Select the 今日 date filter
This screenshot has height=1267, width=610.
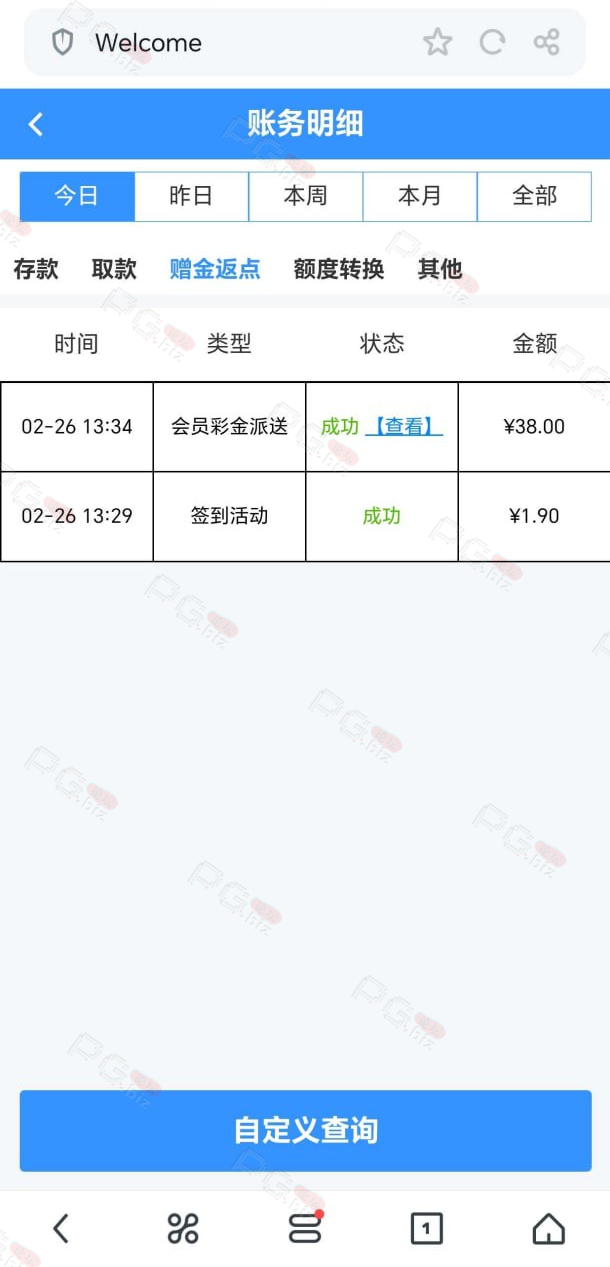[x=77, y=196]
